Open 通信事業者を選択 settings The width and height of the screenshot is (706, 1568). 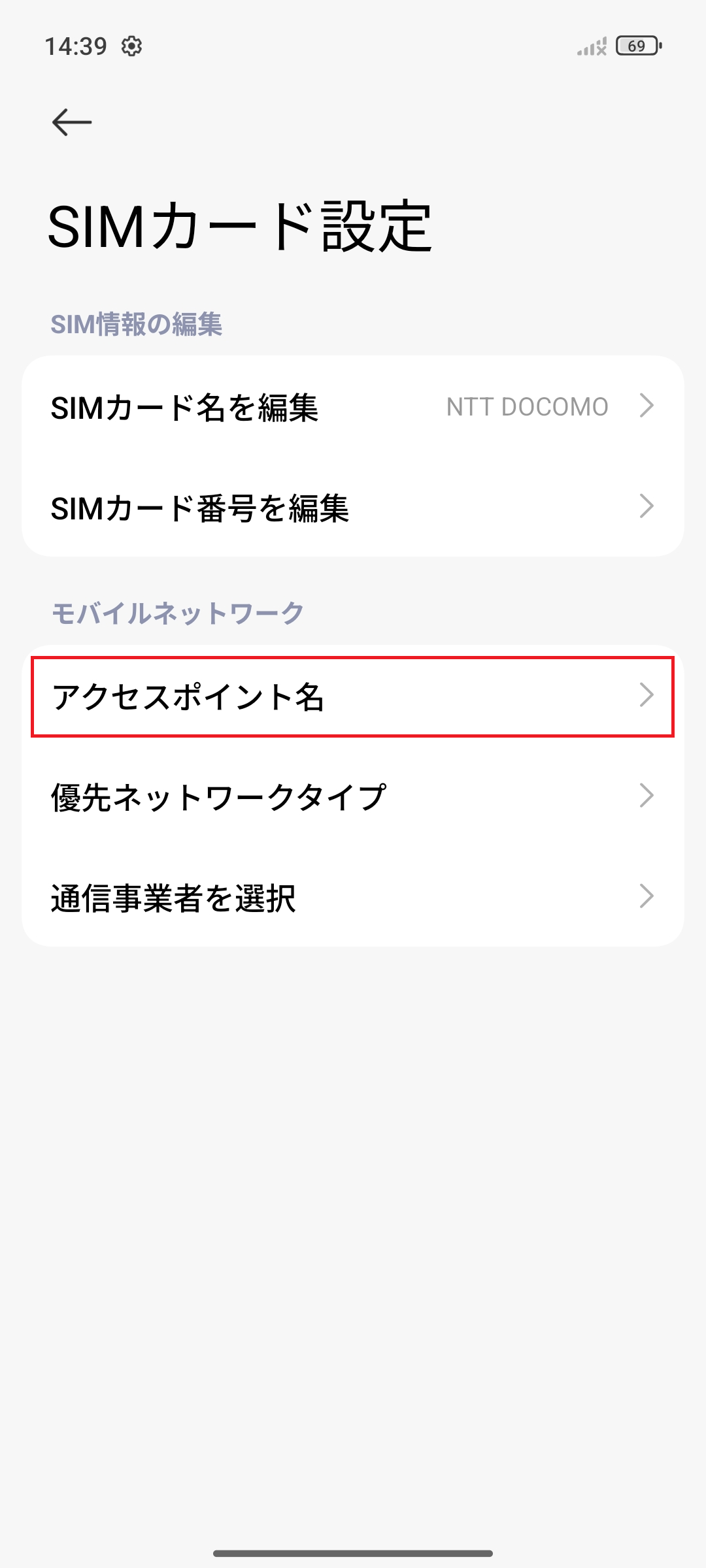coord(353,898)
